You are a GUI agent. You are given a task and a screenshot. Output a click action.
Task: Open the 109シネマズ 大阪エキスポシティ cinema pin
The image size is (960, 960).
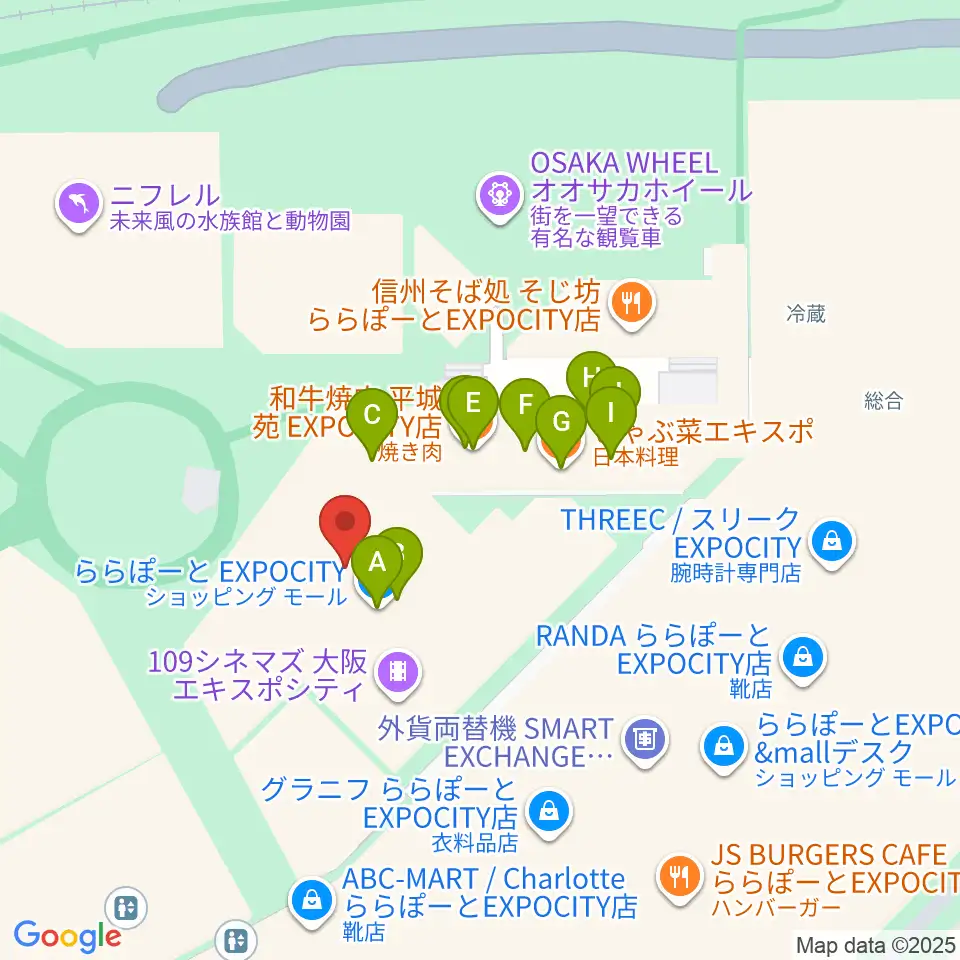click(x=398, y=673)
